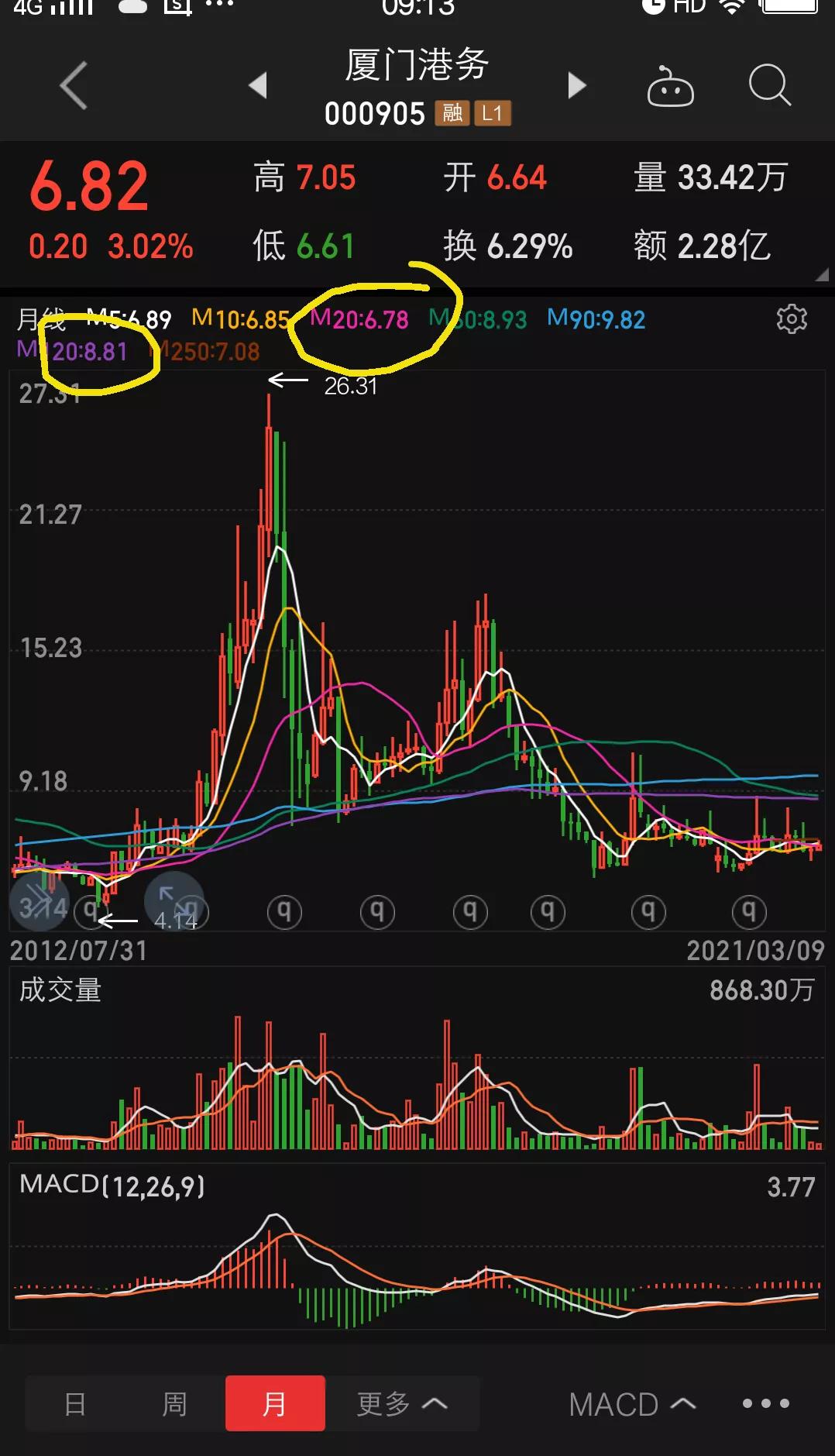
Task: Tap the 融 margin trading badge
Action: tap(452, 113)
